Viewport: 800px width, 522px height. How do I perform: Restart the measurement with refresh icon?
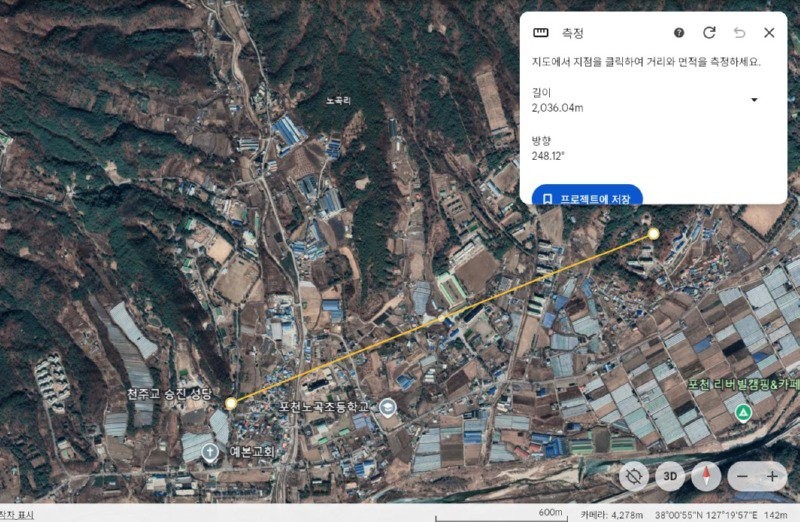pos(709,33)
